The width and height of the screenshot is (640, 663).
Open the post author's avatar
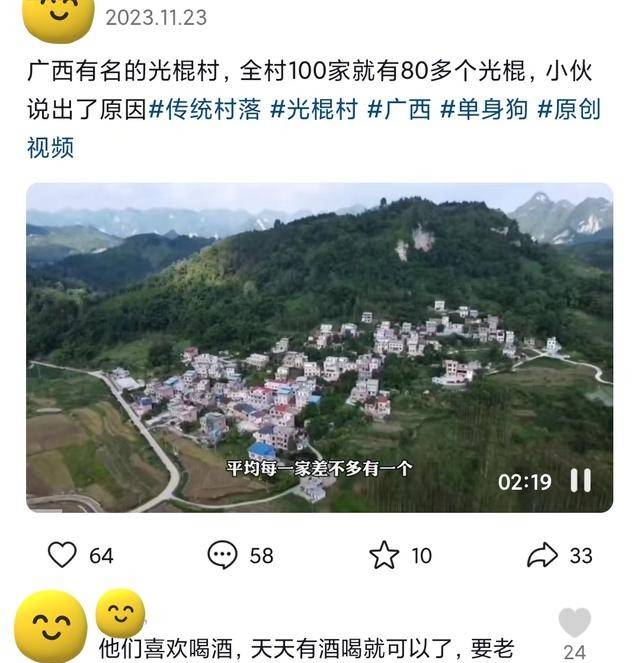coord(58,17)
